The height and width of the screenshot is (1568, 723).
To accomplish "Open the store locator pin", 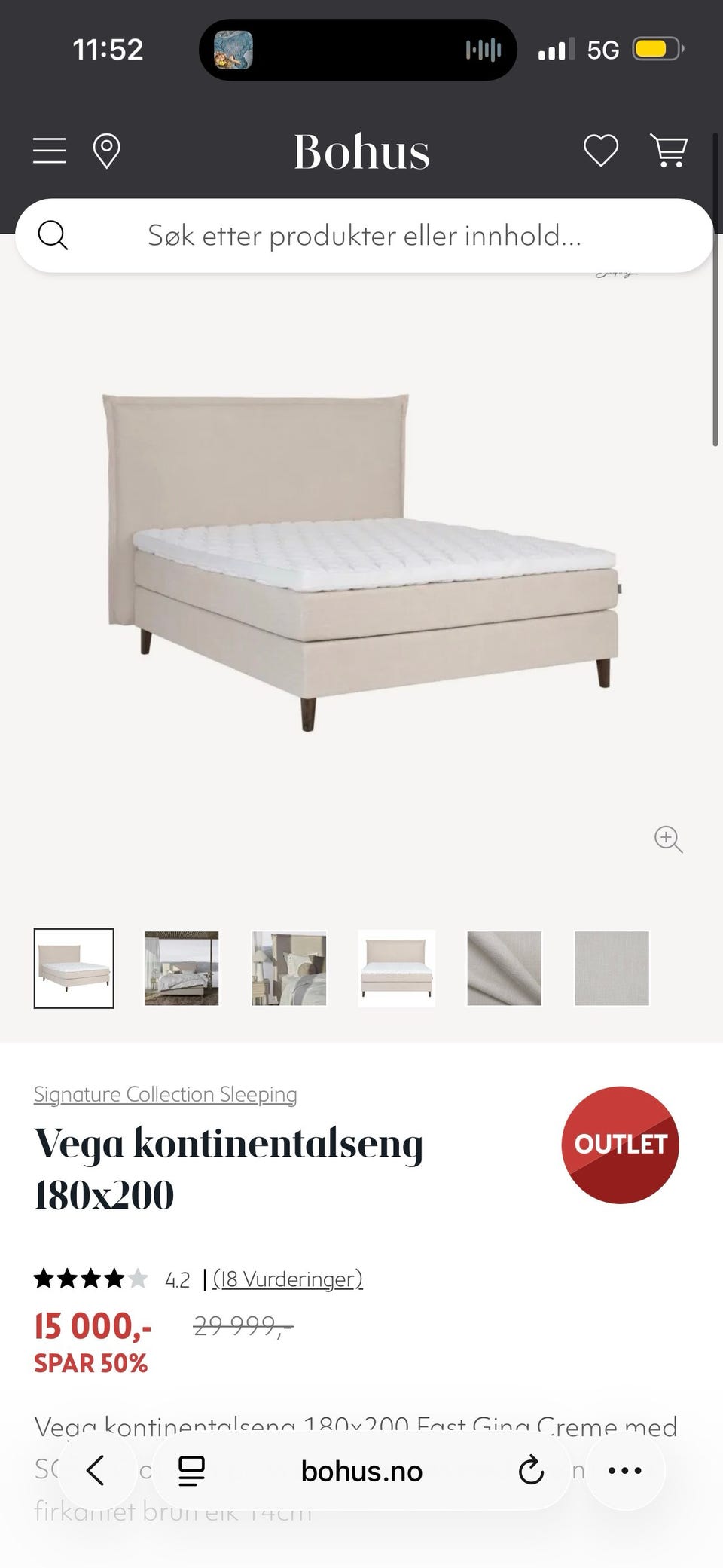I will pos(106,151).
